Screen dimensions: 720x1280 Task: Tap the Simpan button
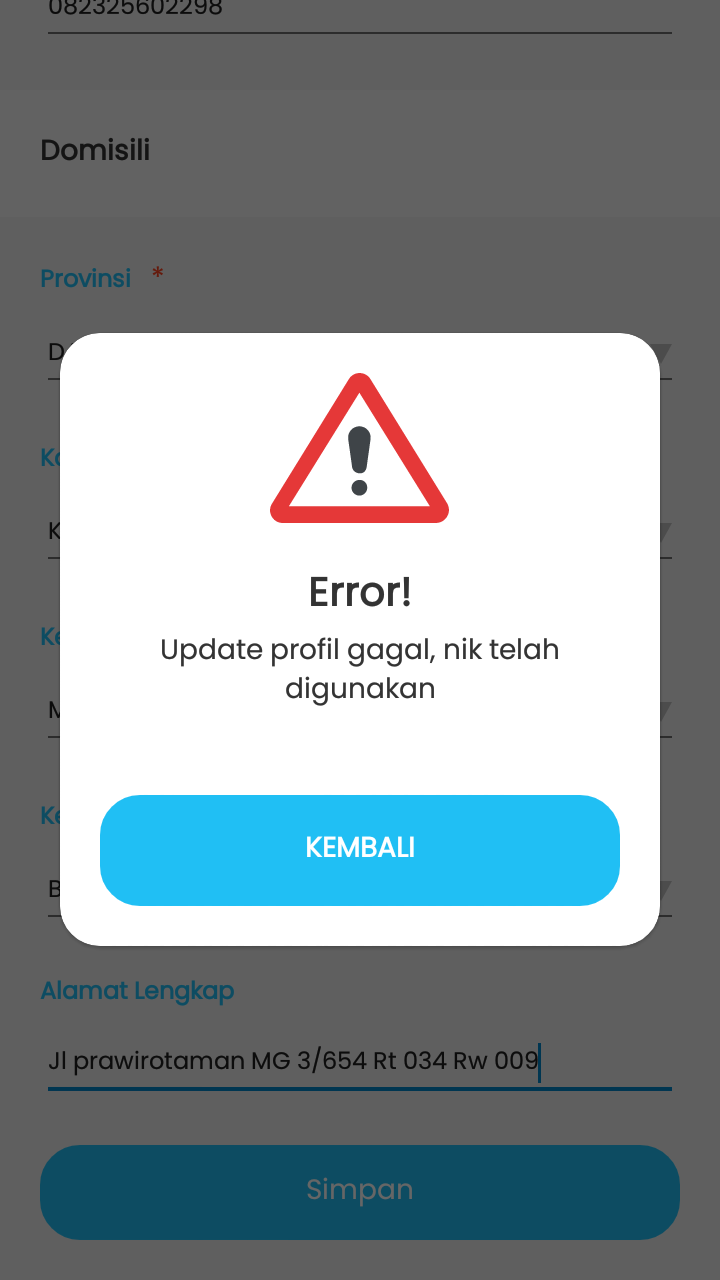(x=360, y=1191)
